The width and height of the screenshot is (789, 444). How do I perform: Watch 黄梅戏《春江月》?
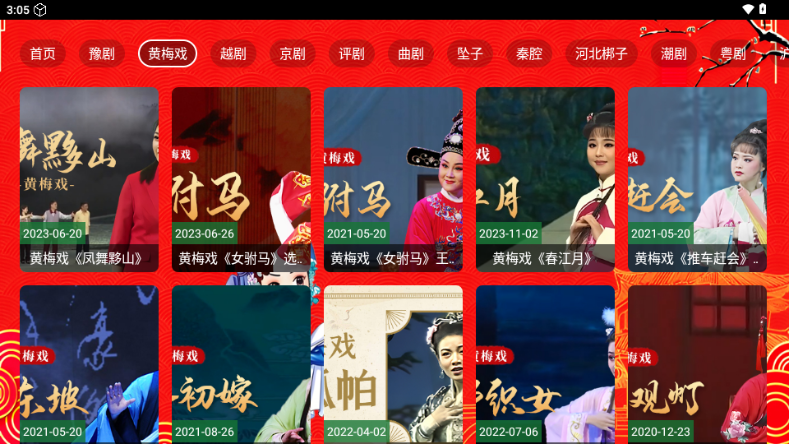click(x=545, y=180)
